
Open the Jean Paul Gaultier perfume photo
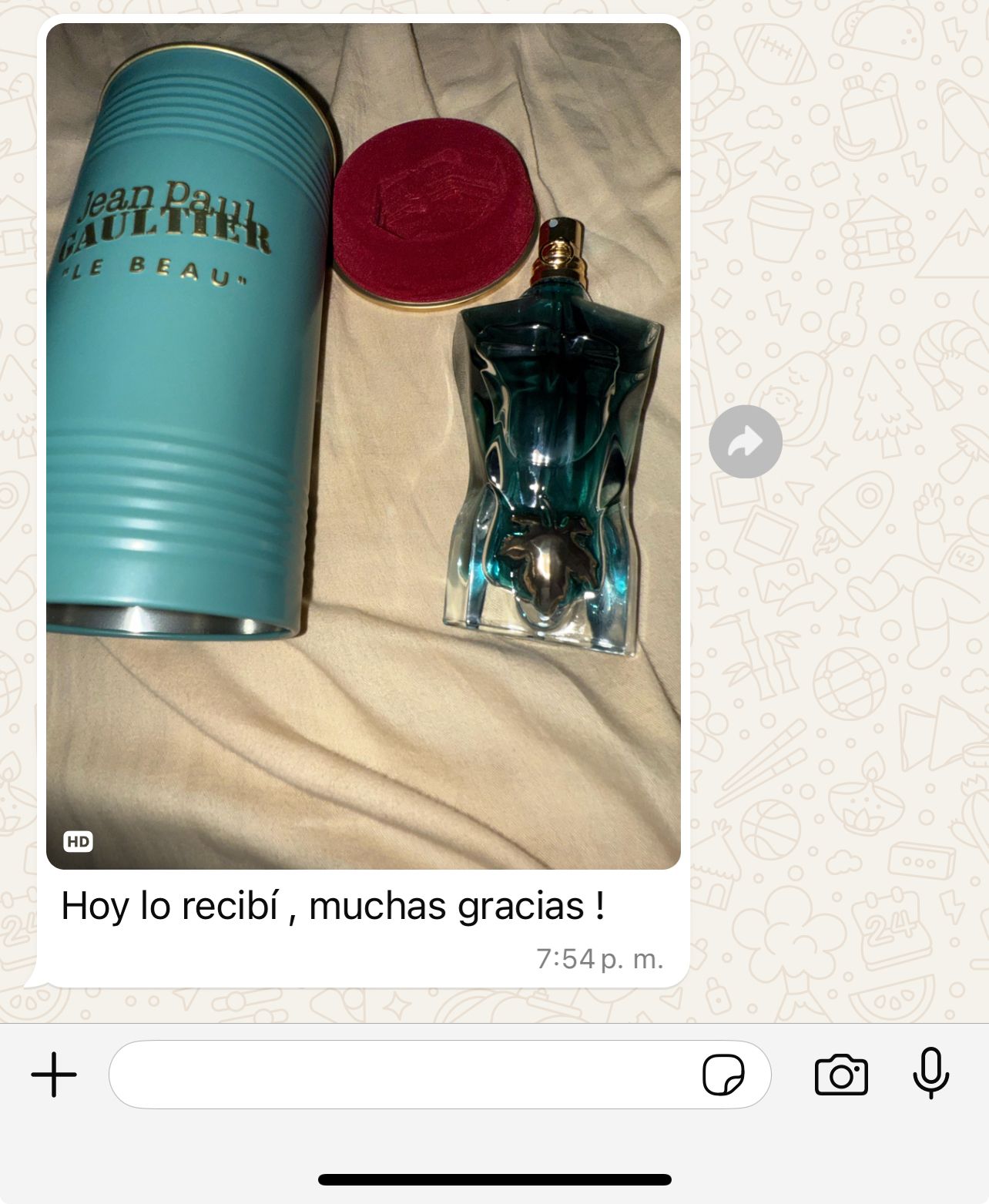(363, 445)
